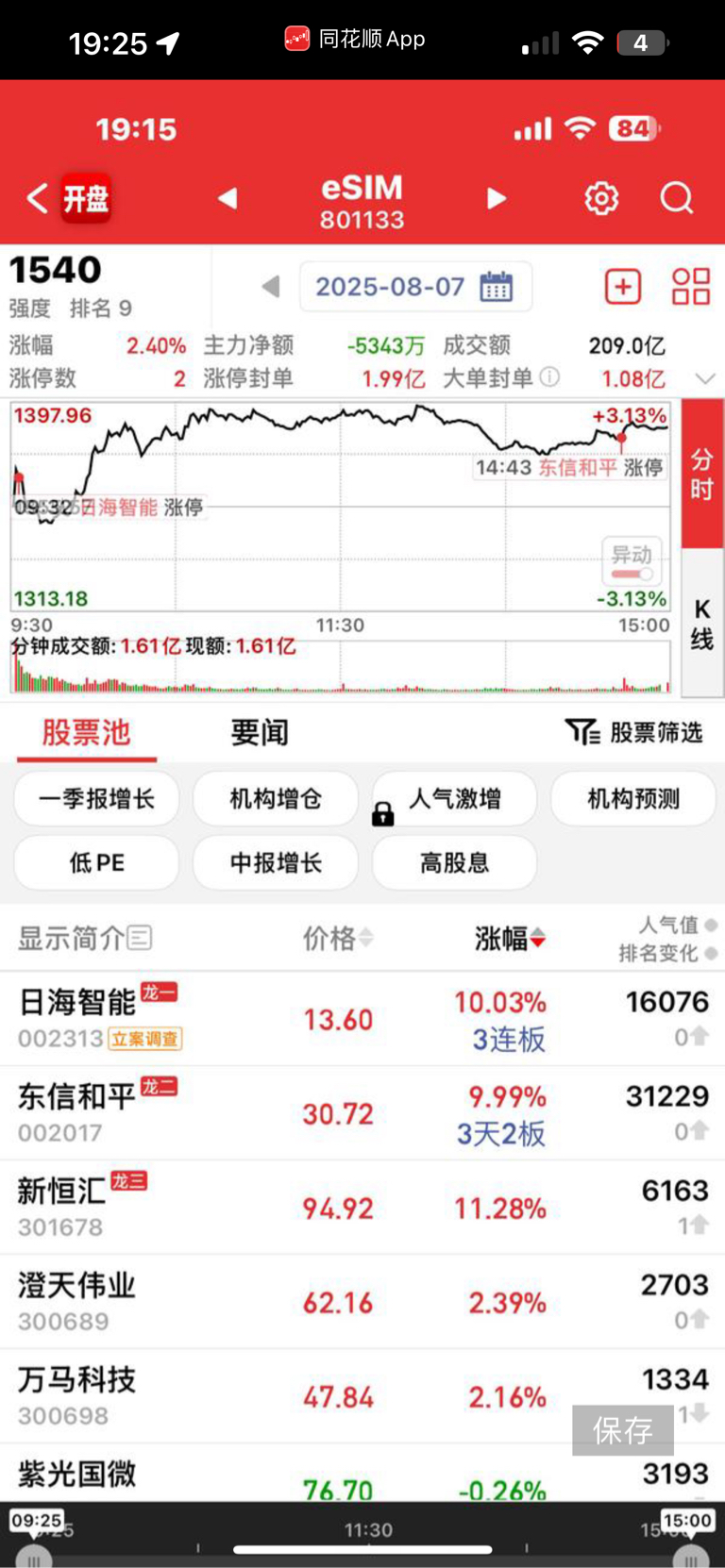
Task: Jump to next sector via right triangle
Action: click(x=497, y=198)
